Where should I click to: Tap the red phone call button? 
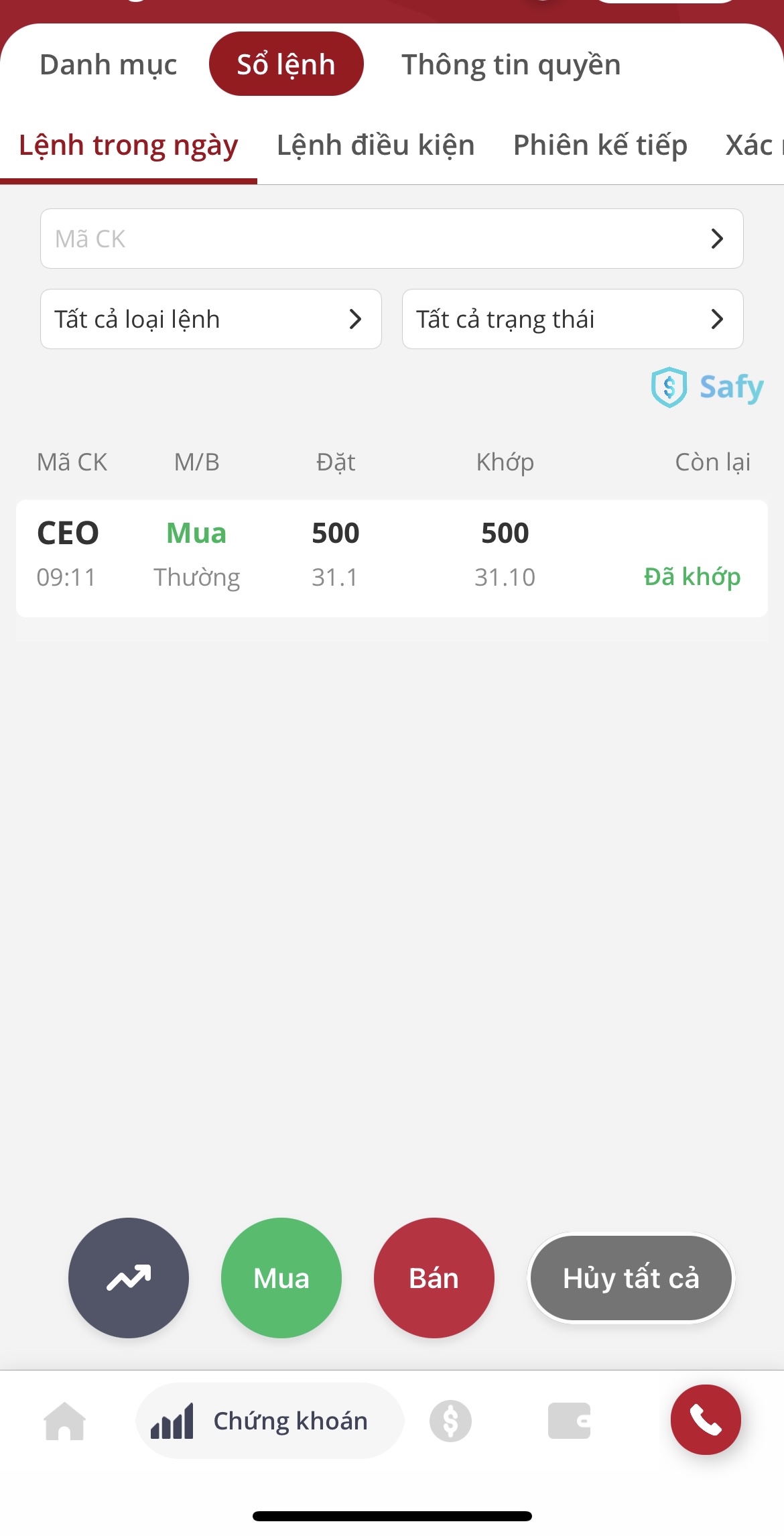point(706,1419)
